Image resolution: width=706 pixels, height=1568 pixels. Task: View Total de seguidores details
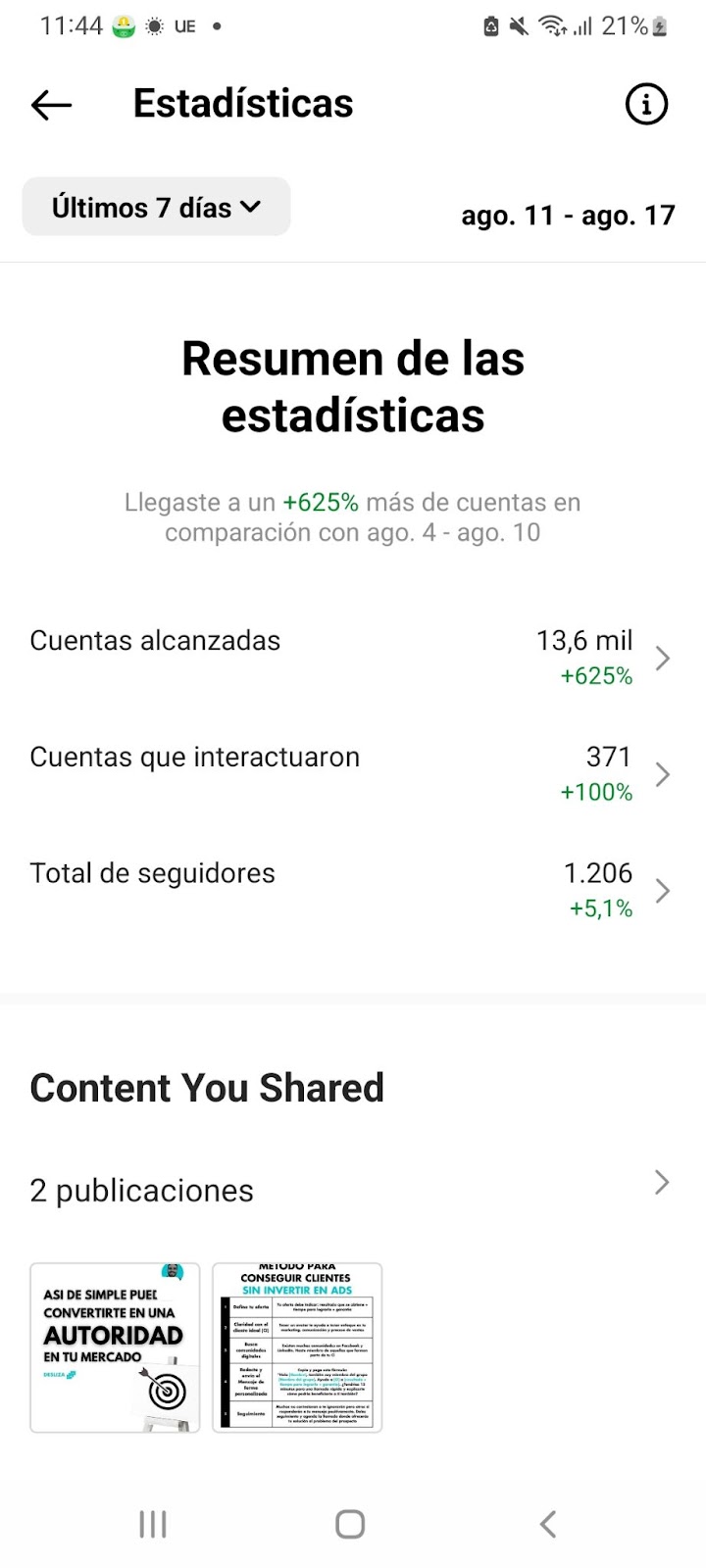pos(351,890)
